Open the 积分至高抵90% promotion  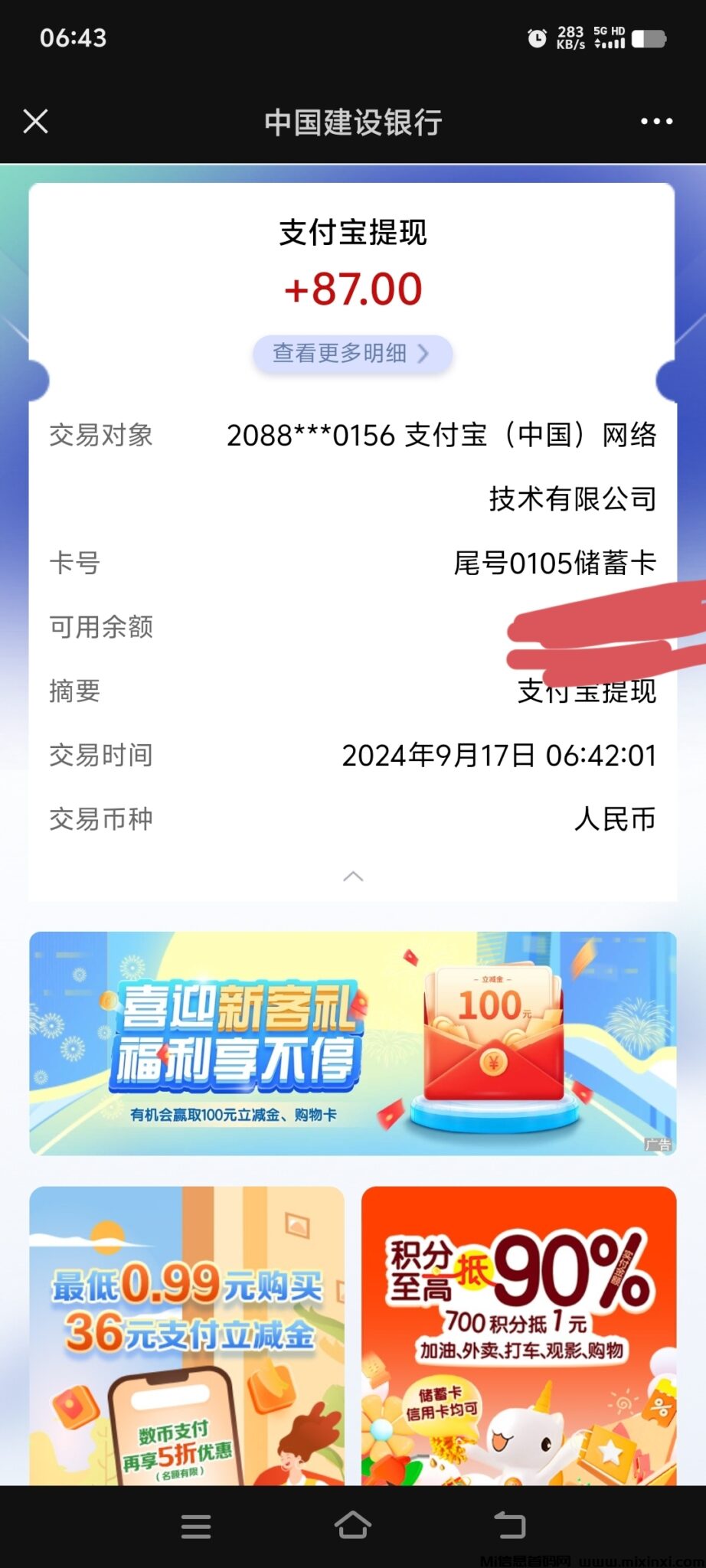coord(519,1332)
